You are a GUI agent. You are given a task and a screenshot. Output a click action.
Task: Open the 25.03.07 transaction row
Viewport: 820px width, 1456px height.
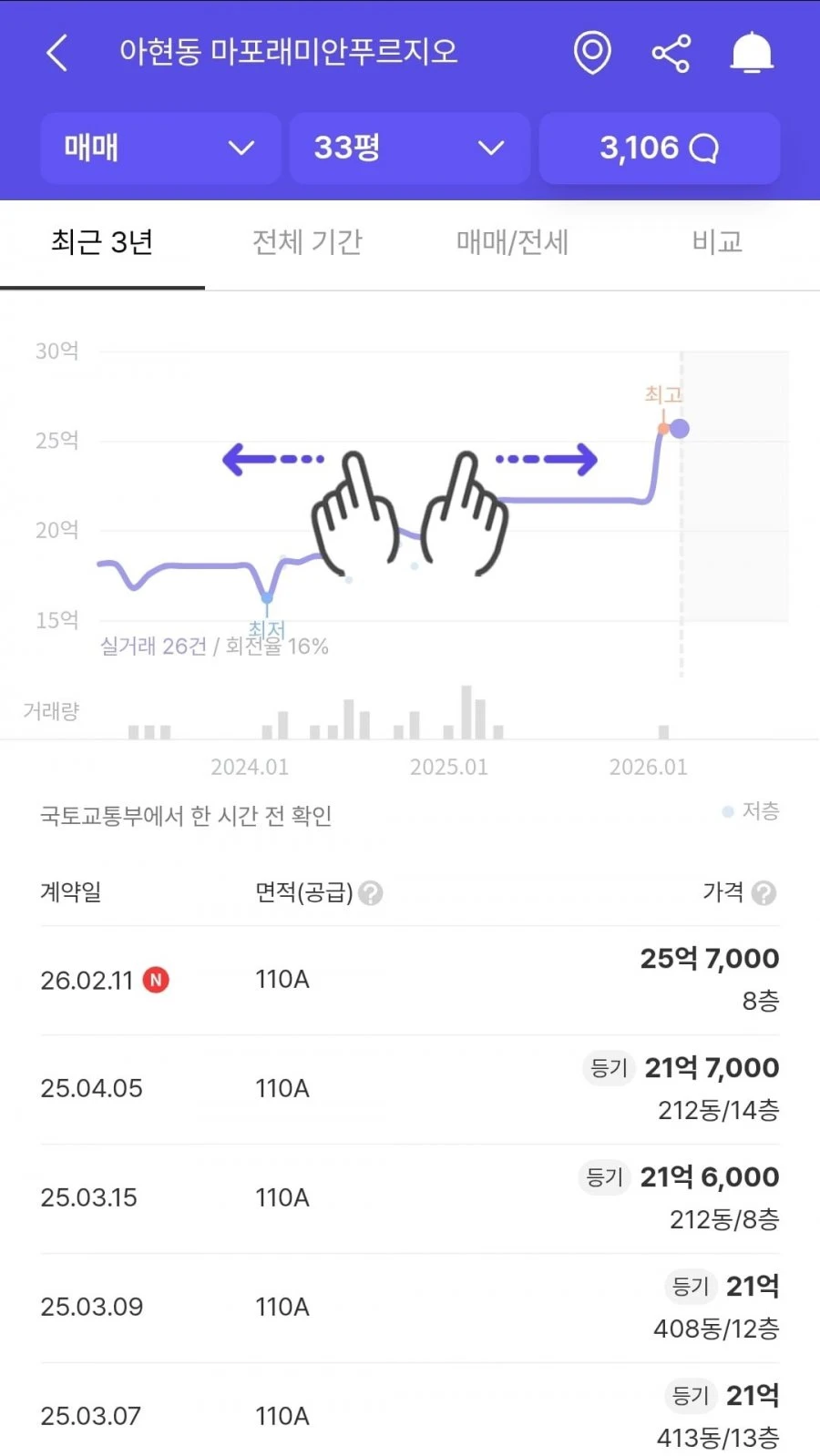coord(410,1411)
